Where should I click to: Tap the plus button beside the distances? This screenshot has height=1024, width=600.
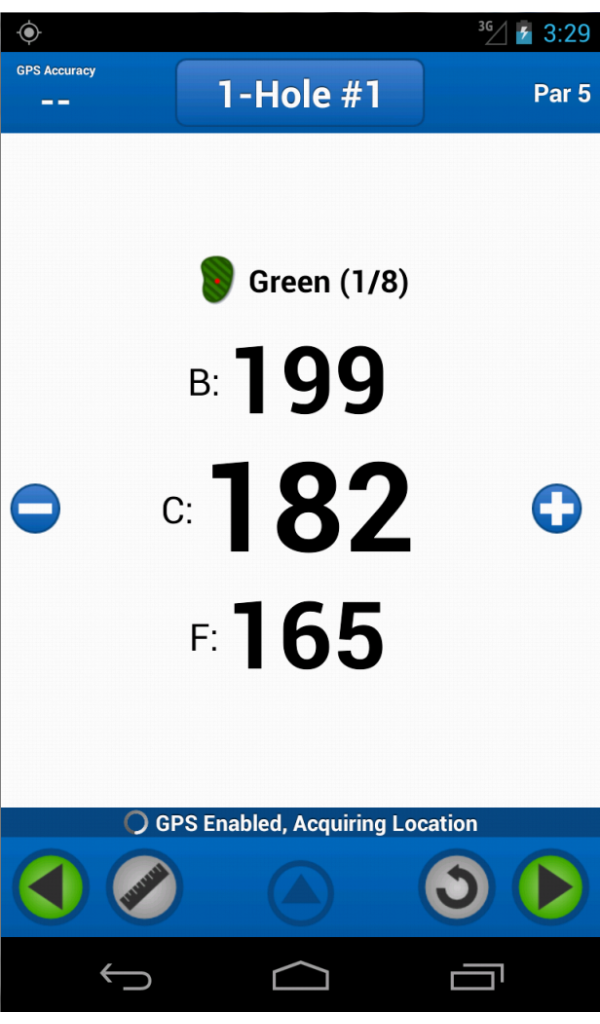coord(556,509)
